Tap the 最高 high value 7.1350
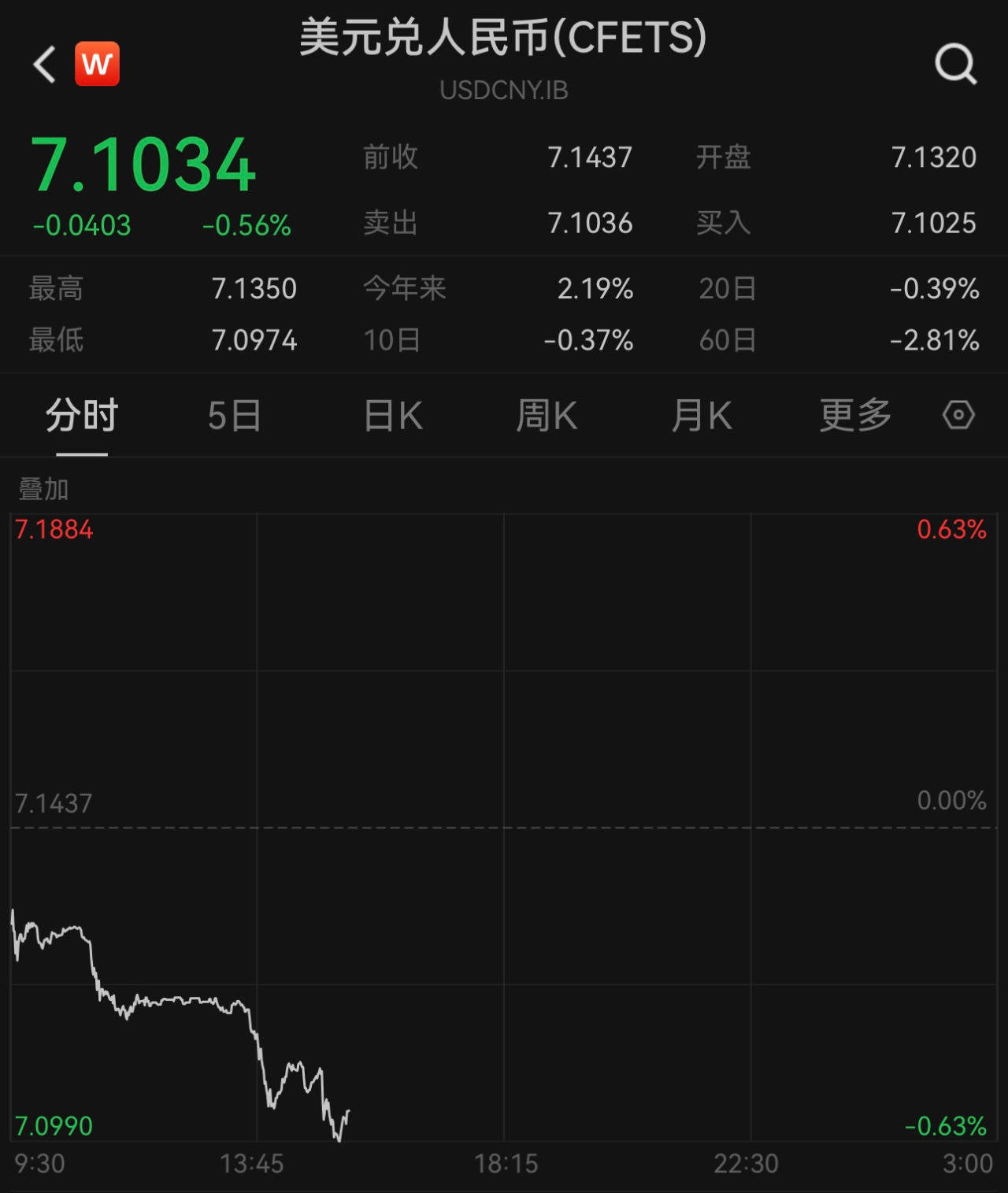This screenshot has width=1008, height=1193. coord(255,288)
